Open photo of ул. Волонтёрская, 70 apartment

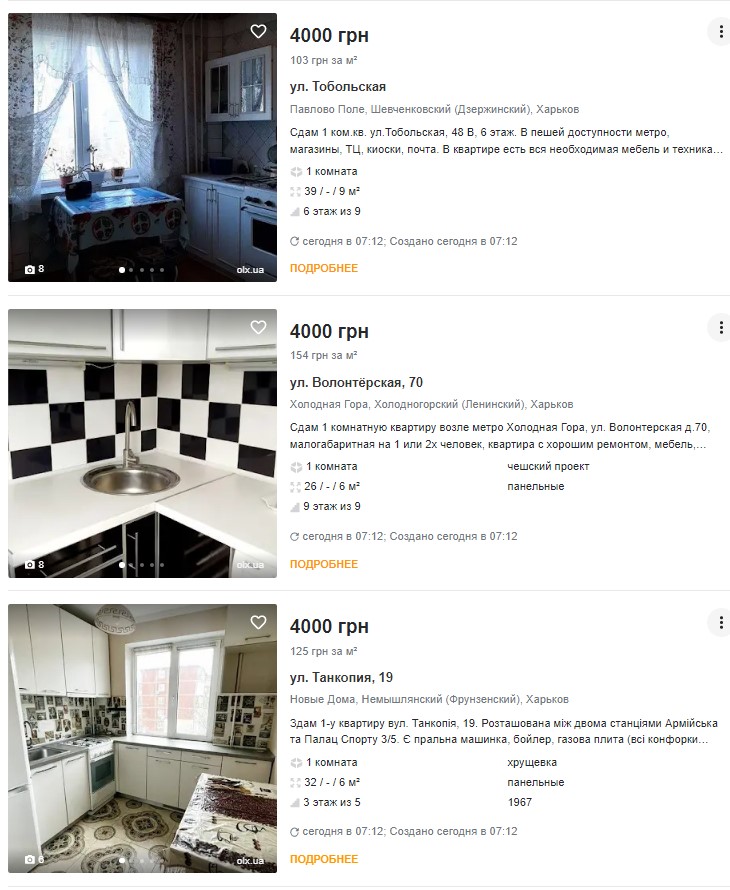click(142, 445)
